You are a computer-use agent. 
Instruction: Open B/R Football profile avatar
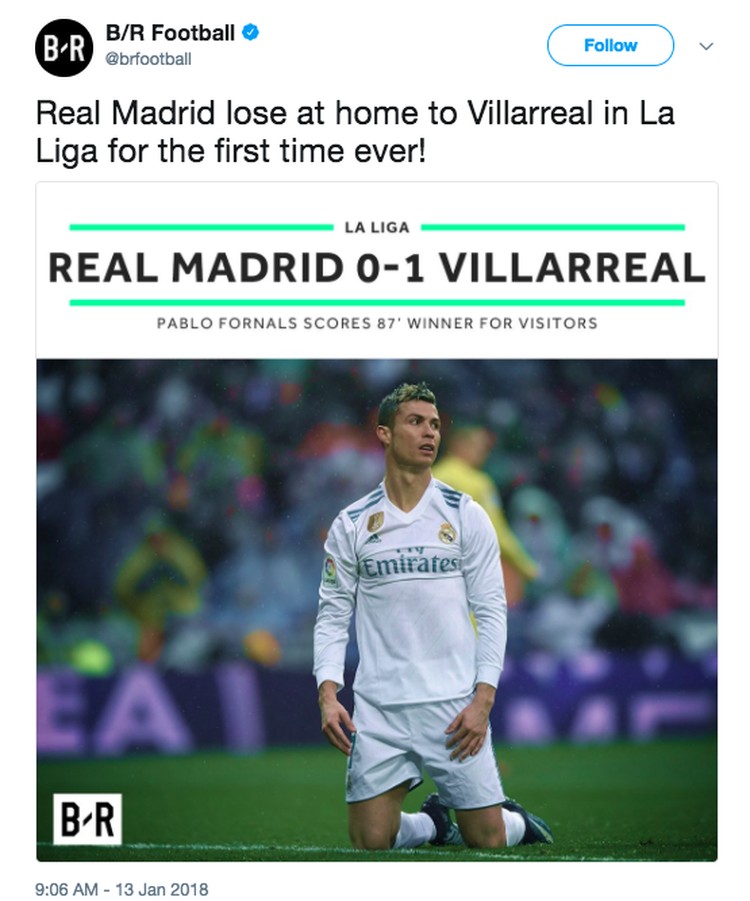pos(64,47)
